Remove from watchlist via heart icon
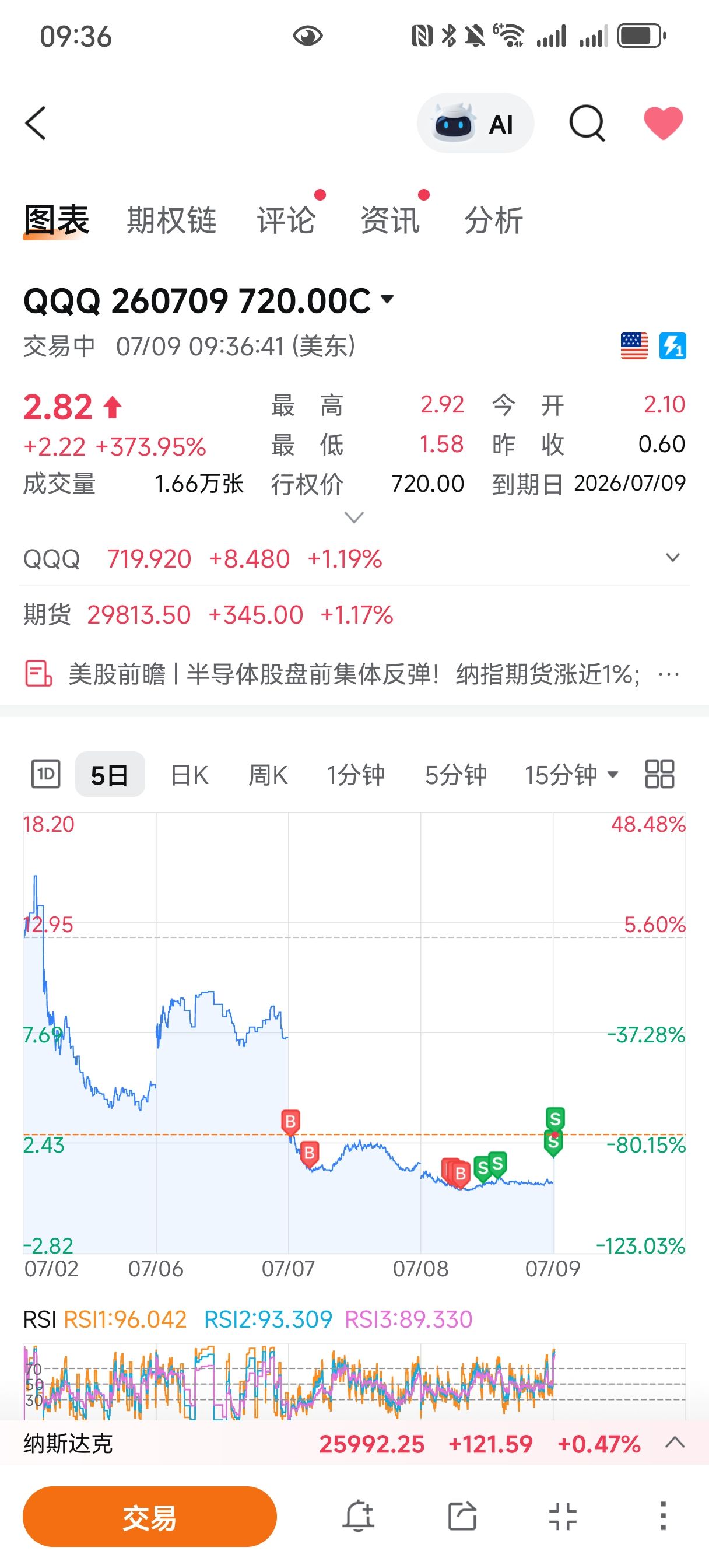709x1568 pixels. (664, 123)
